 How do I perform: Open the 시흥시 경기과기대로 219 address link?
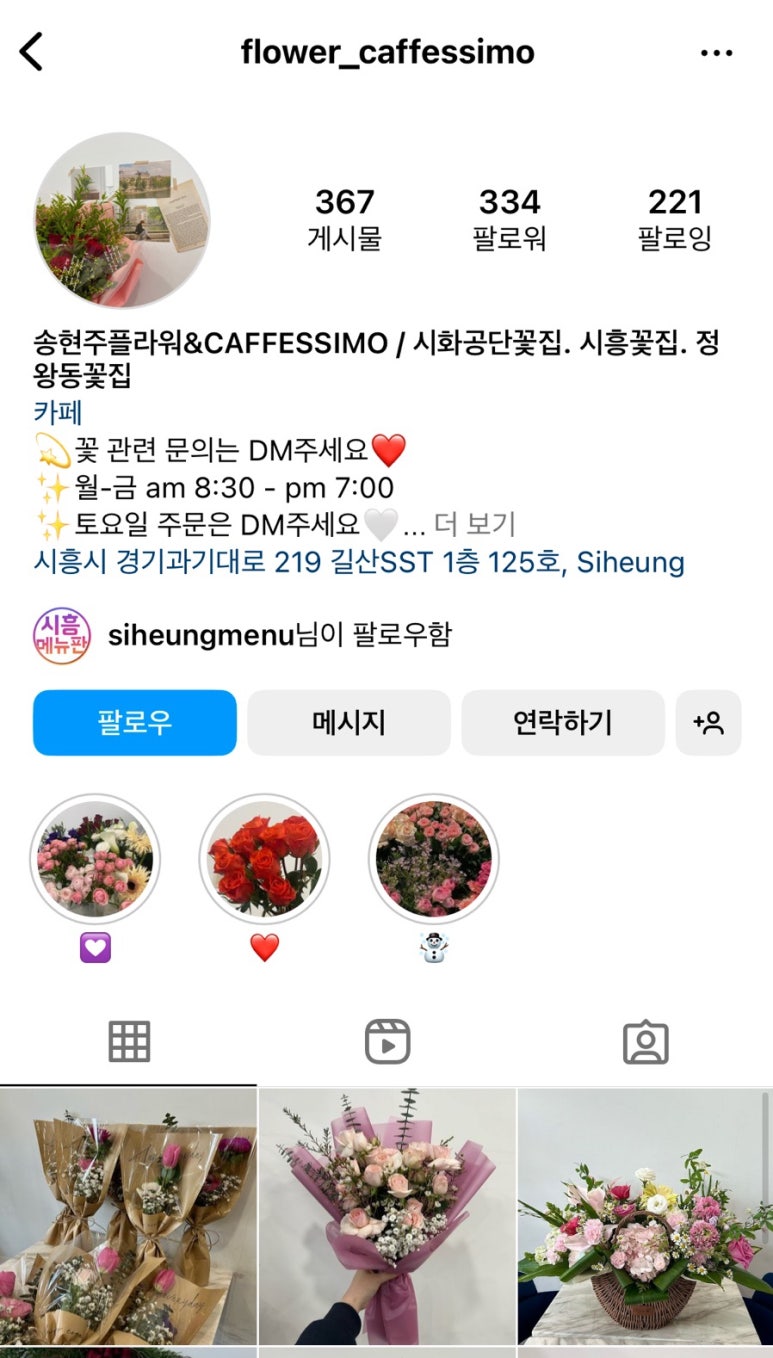[359, 562]
